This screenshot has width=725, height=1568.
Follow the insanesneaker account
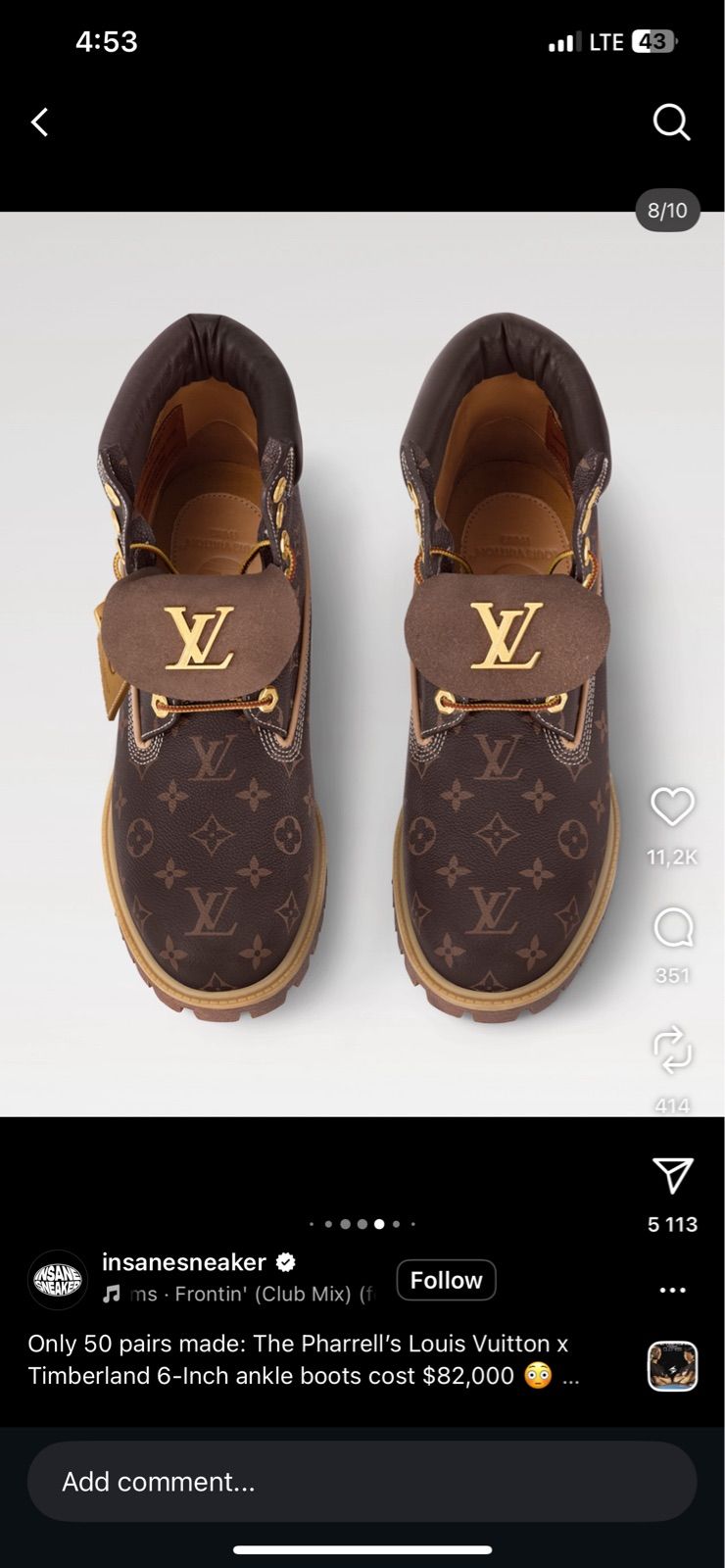446,1280
